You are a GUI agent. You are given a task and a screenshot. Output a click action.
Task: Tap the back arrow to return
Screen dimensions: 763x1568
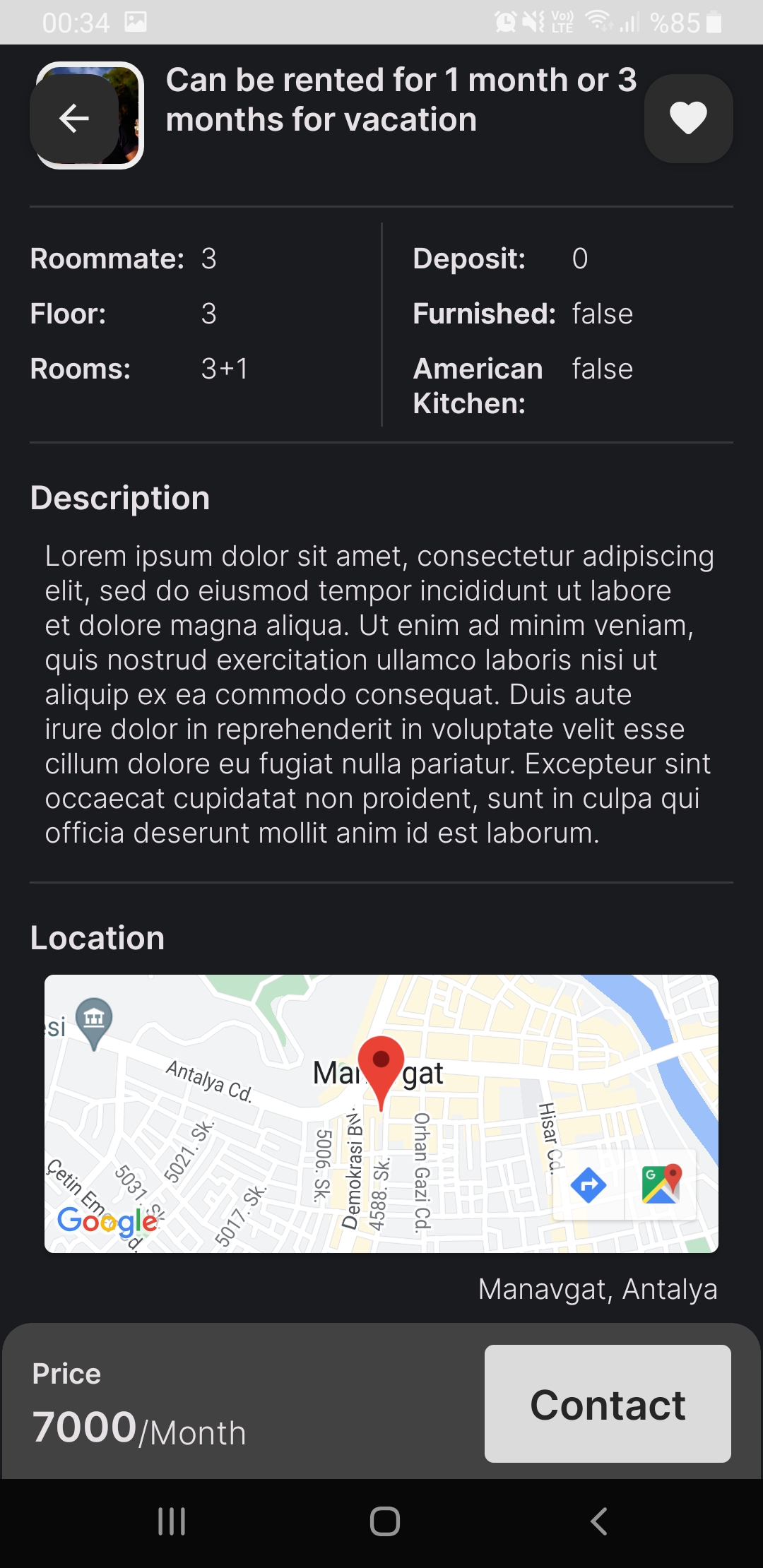click(x=73, y=118)
